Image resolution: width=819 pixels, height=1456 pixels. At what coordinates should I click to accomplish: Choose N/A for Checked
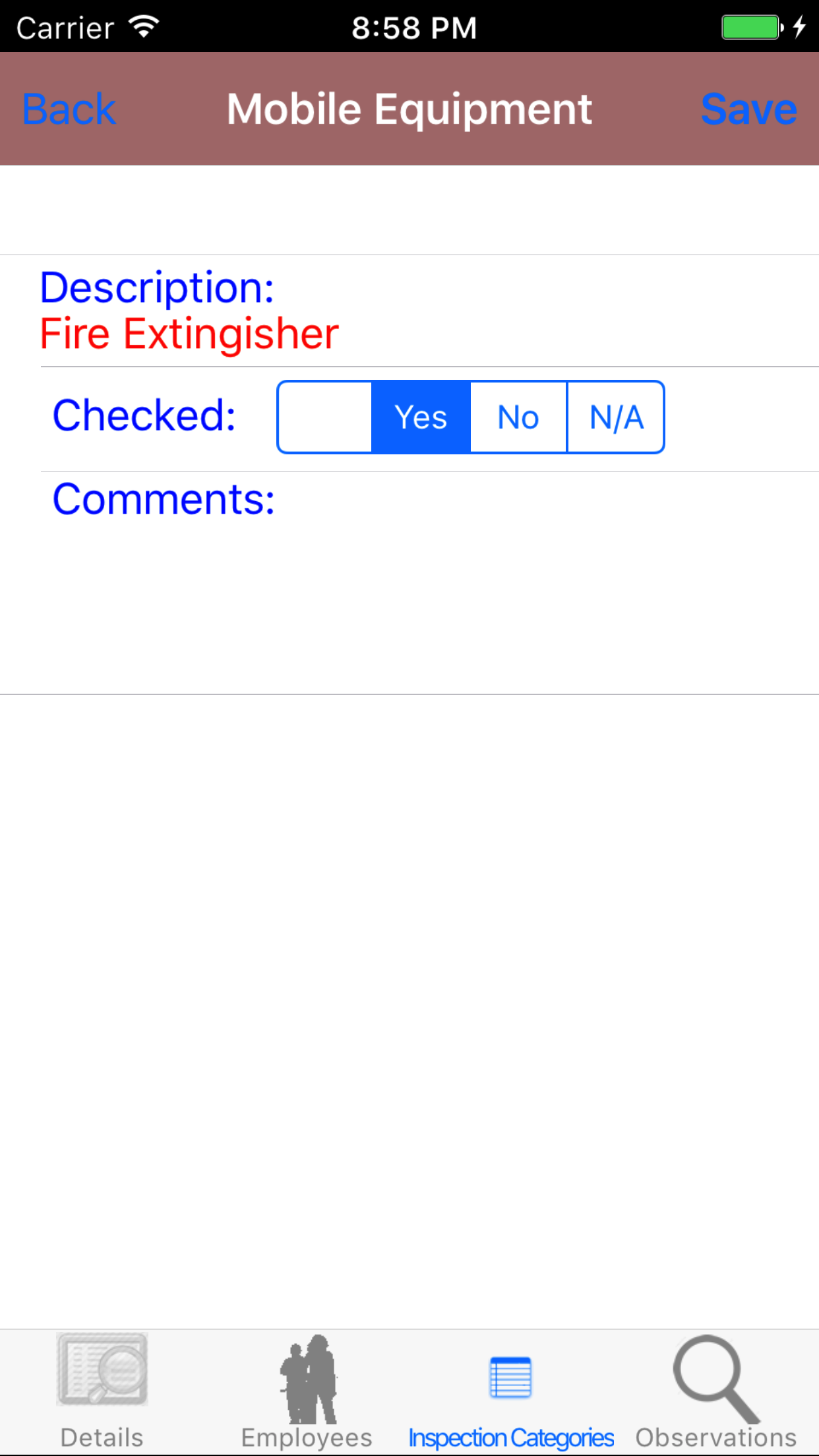(616, 417)
